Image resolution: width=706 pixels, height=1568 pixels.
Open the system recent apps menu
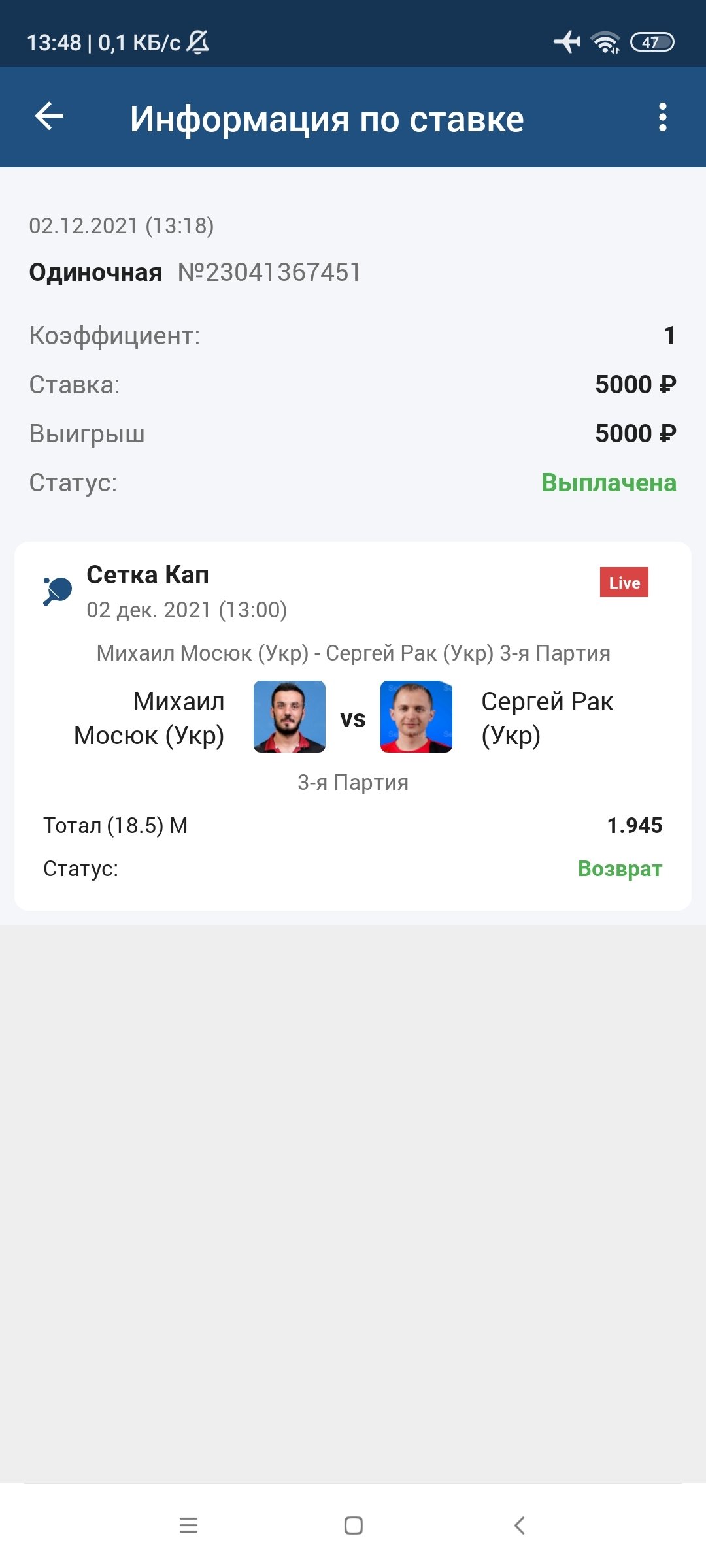pyautogui.click(x=188, y=1526)
